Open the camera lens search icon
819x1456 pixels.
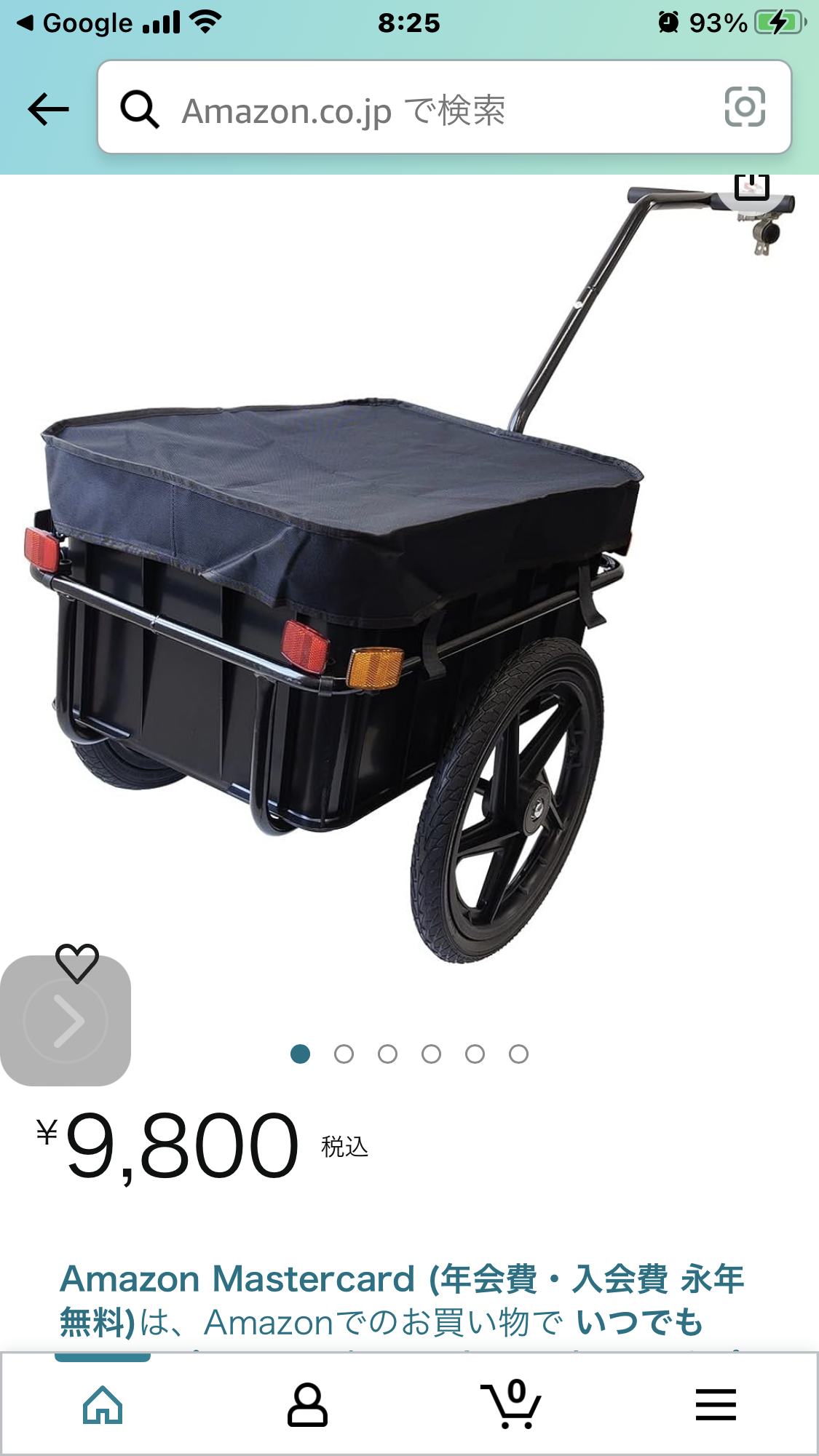[x=745, y=108]
